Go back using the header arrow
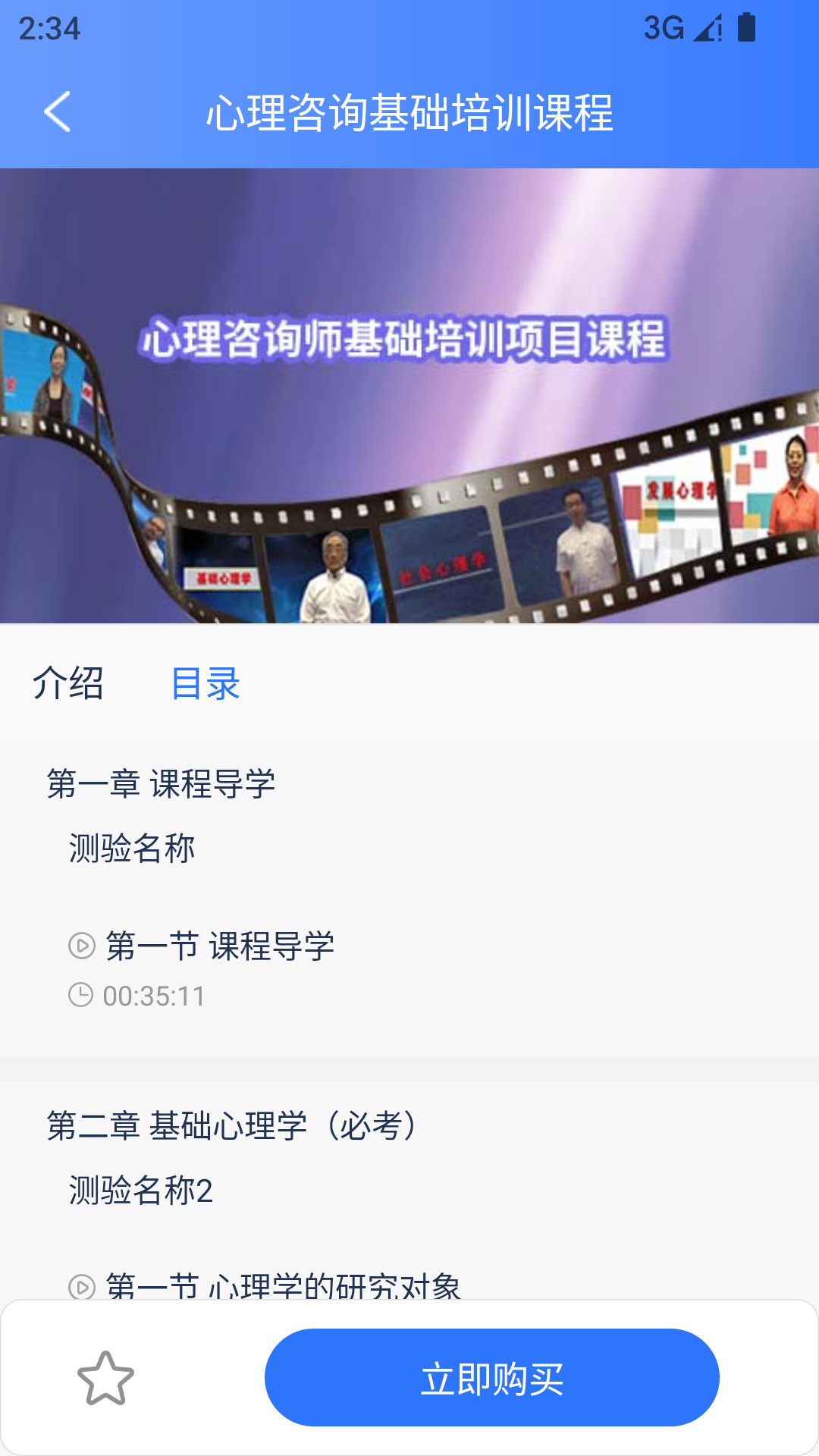 point(58,112)
